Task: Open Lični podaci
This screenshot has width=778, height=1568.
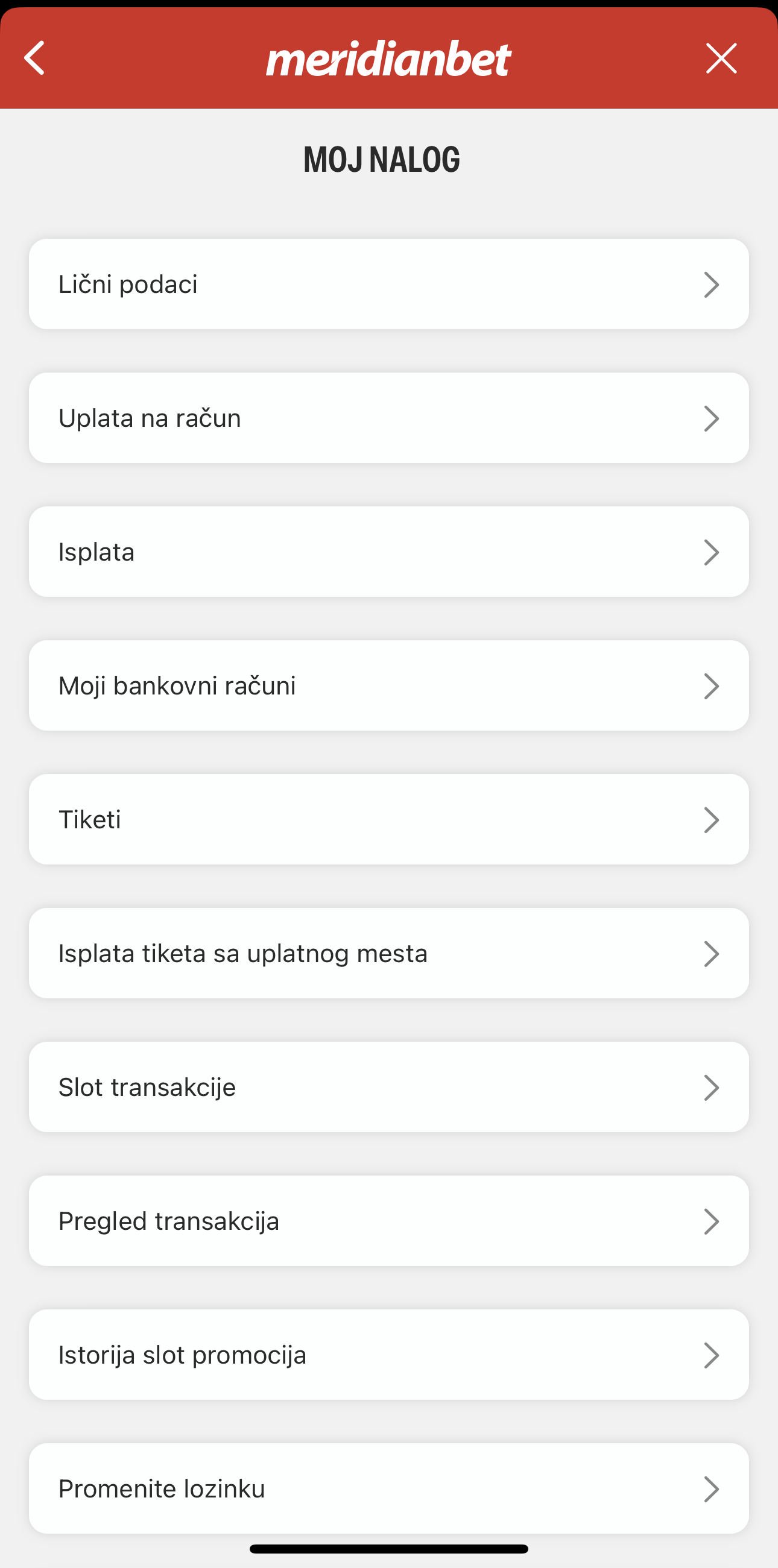Action: point(389,285)
